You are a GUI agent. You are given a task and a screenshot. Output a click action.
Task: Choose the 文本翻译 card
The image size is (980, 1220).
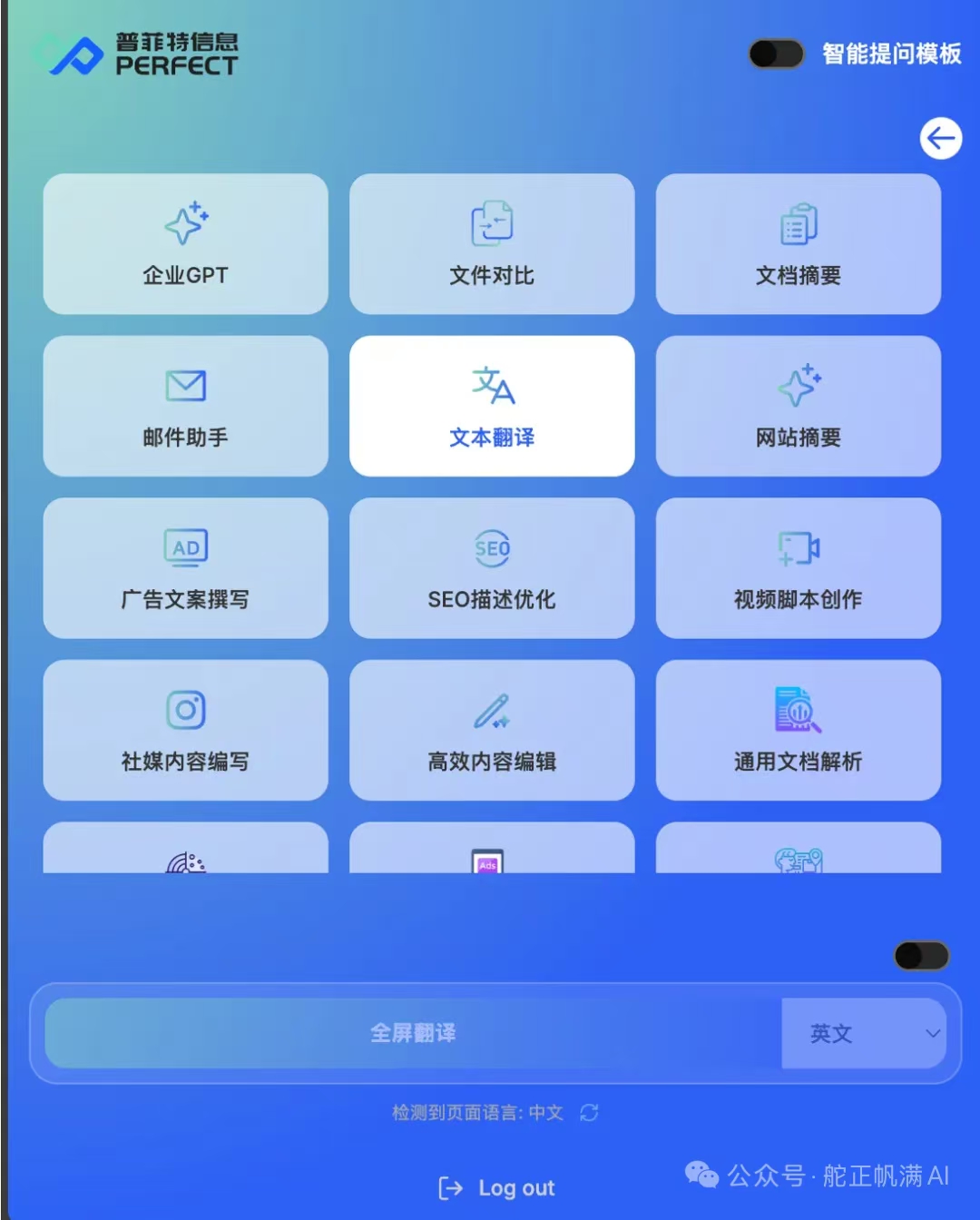tap(492, 406)
